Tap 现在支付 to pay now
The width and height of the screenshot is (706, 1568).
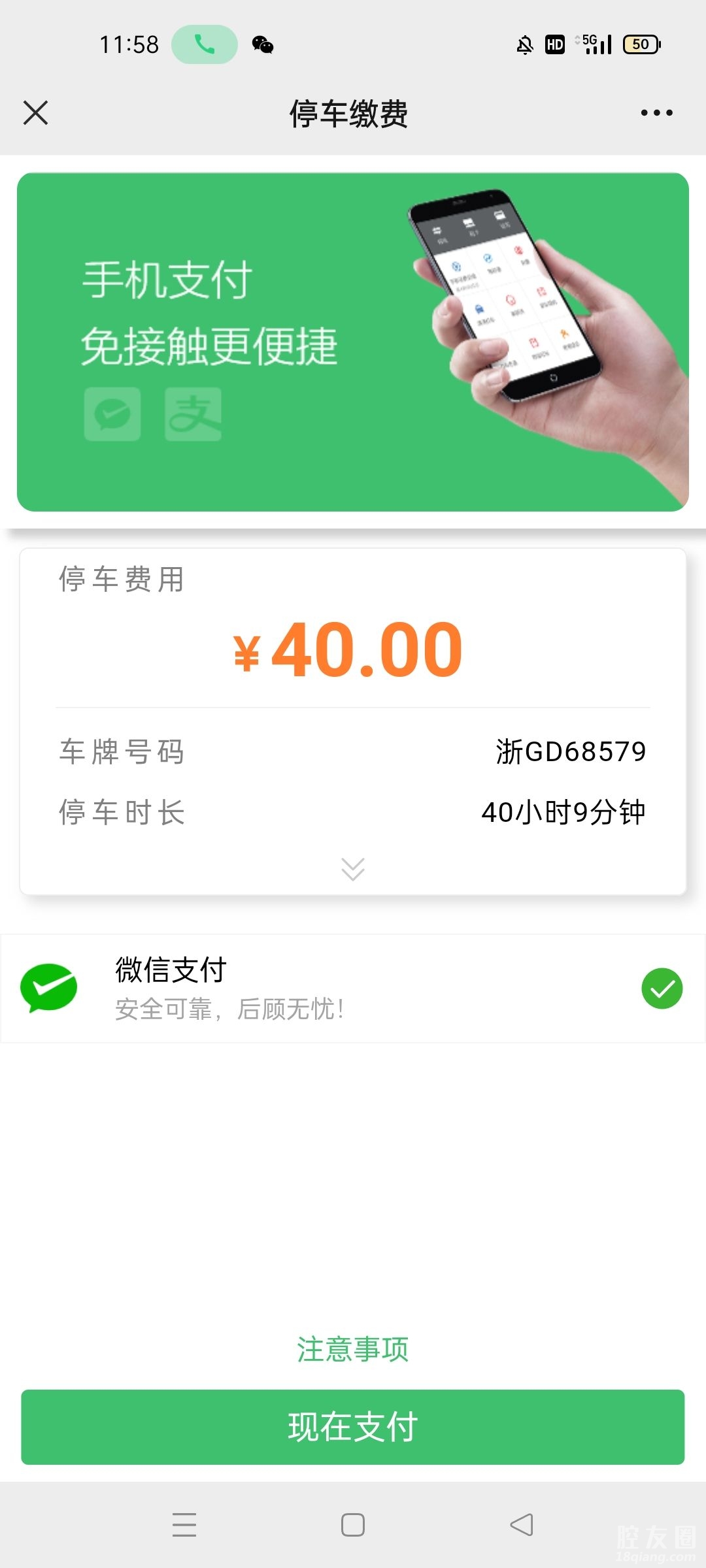tap(353, 1427)
